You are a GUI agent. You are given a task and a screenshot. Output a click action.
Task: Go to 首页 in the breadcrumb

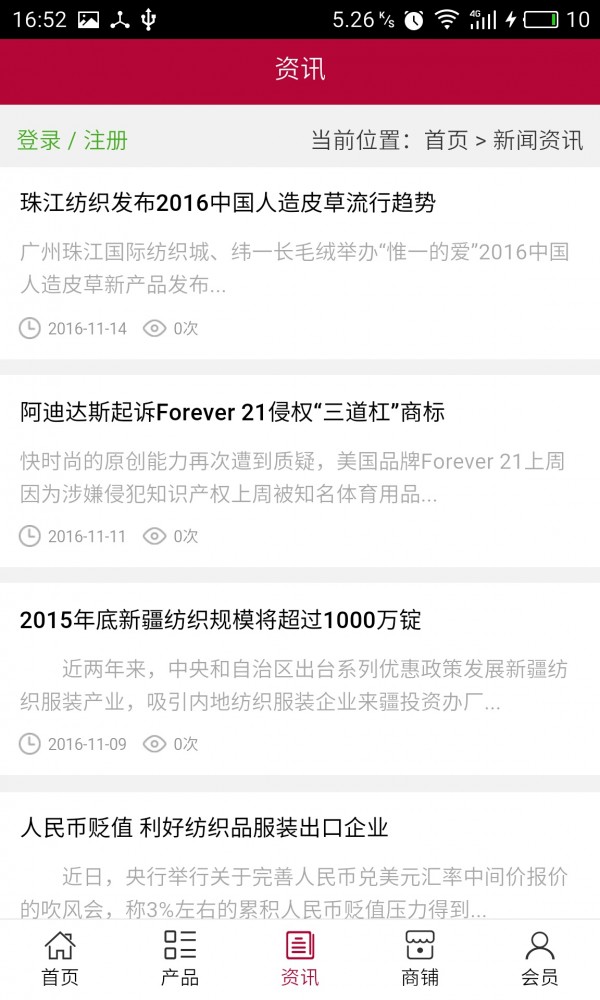point(446,140)
